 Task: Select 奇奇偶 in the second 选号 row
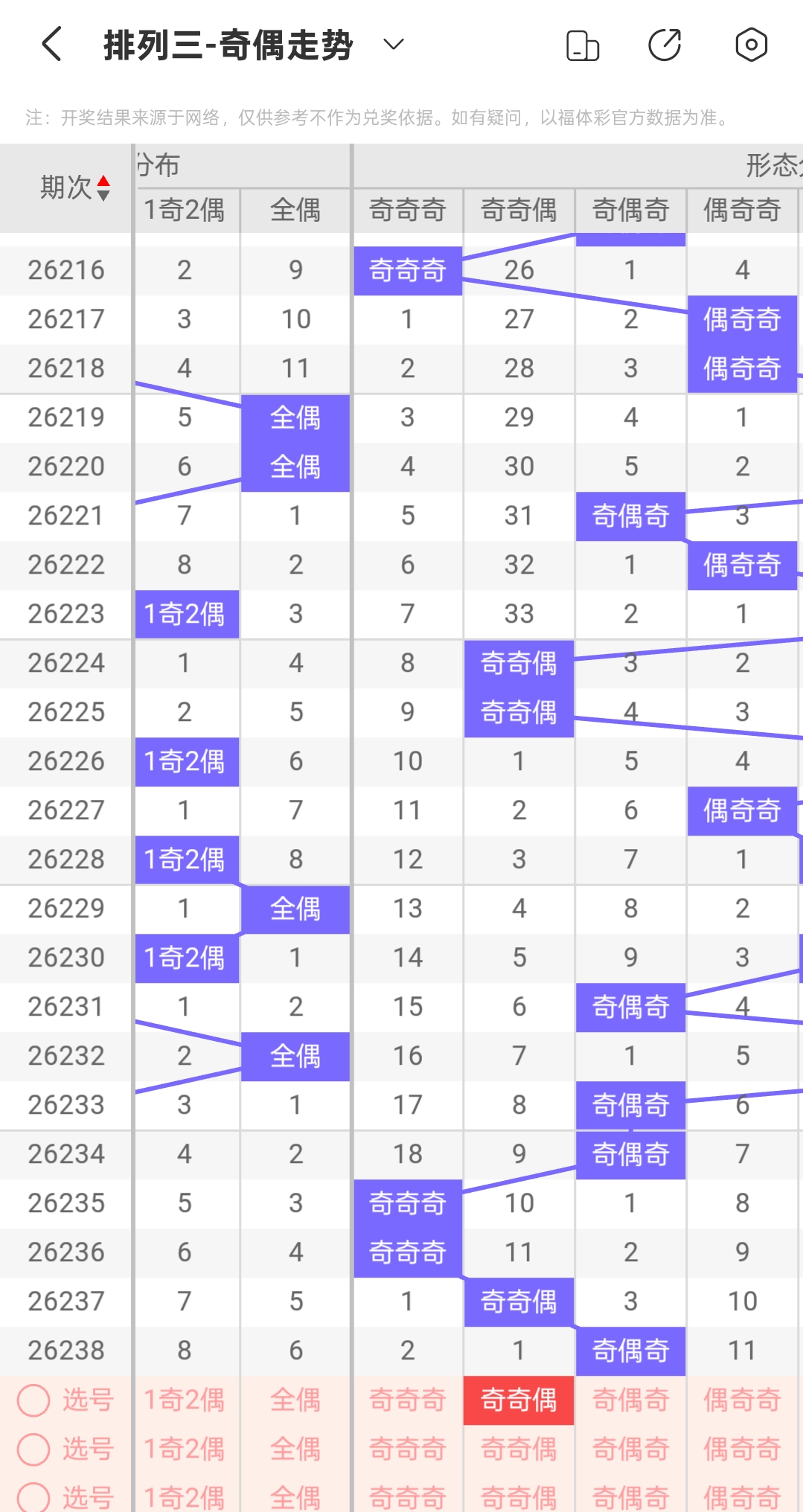click(x=519, y=1449)
